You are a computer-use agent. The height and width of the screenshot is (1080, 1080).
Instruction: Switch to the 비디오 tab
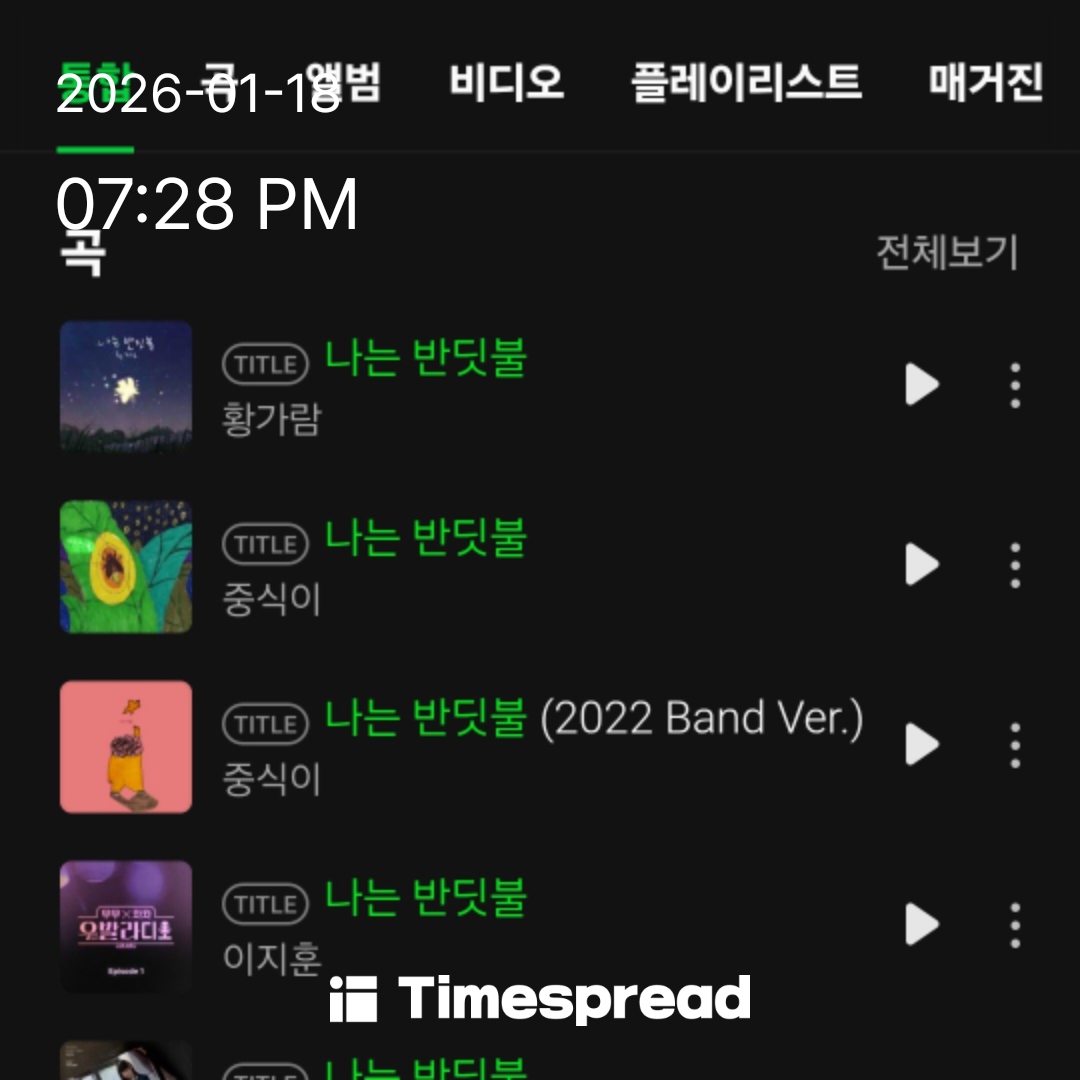pos(506,82)
